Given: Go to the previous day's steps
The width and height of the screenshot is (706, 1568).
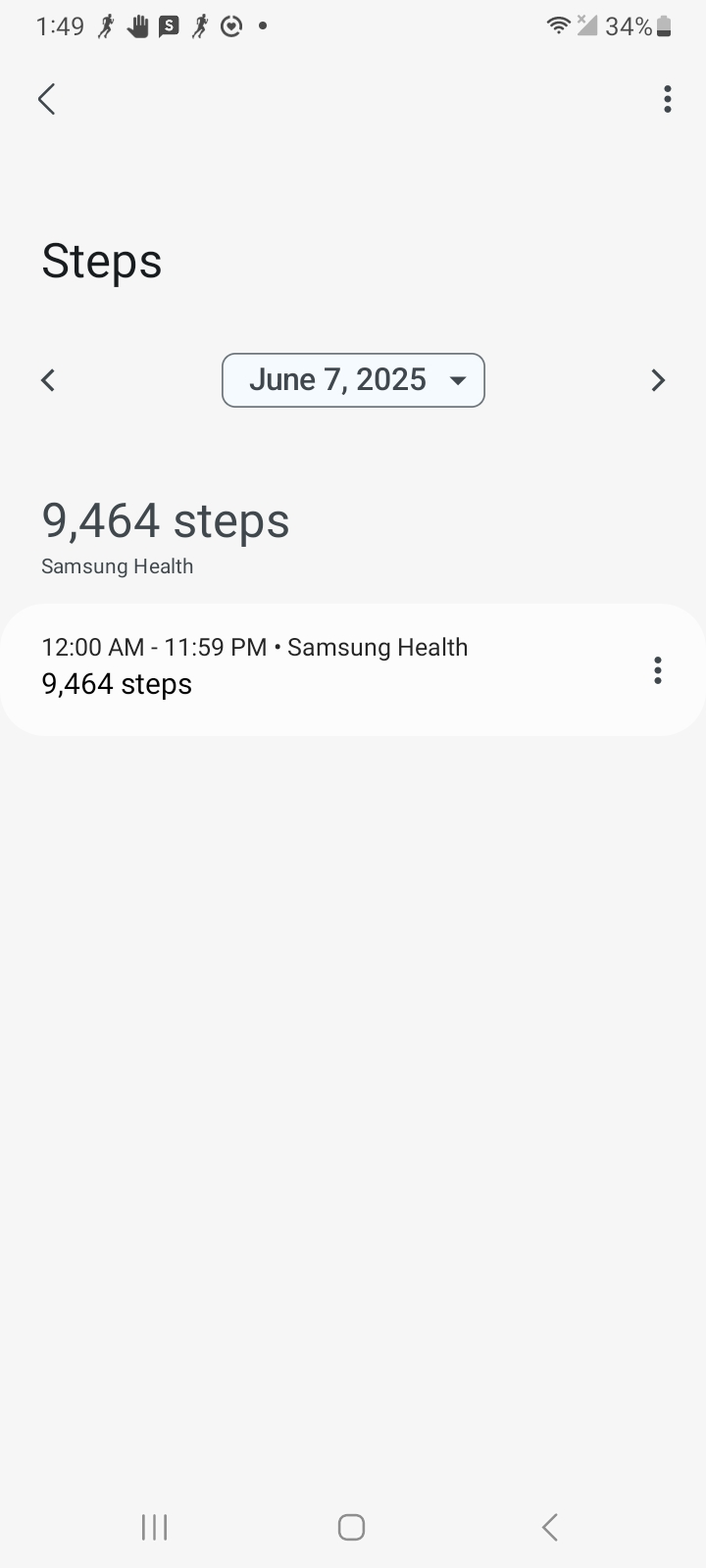Looking at the screenshot, I should pos(48,380).
